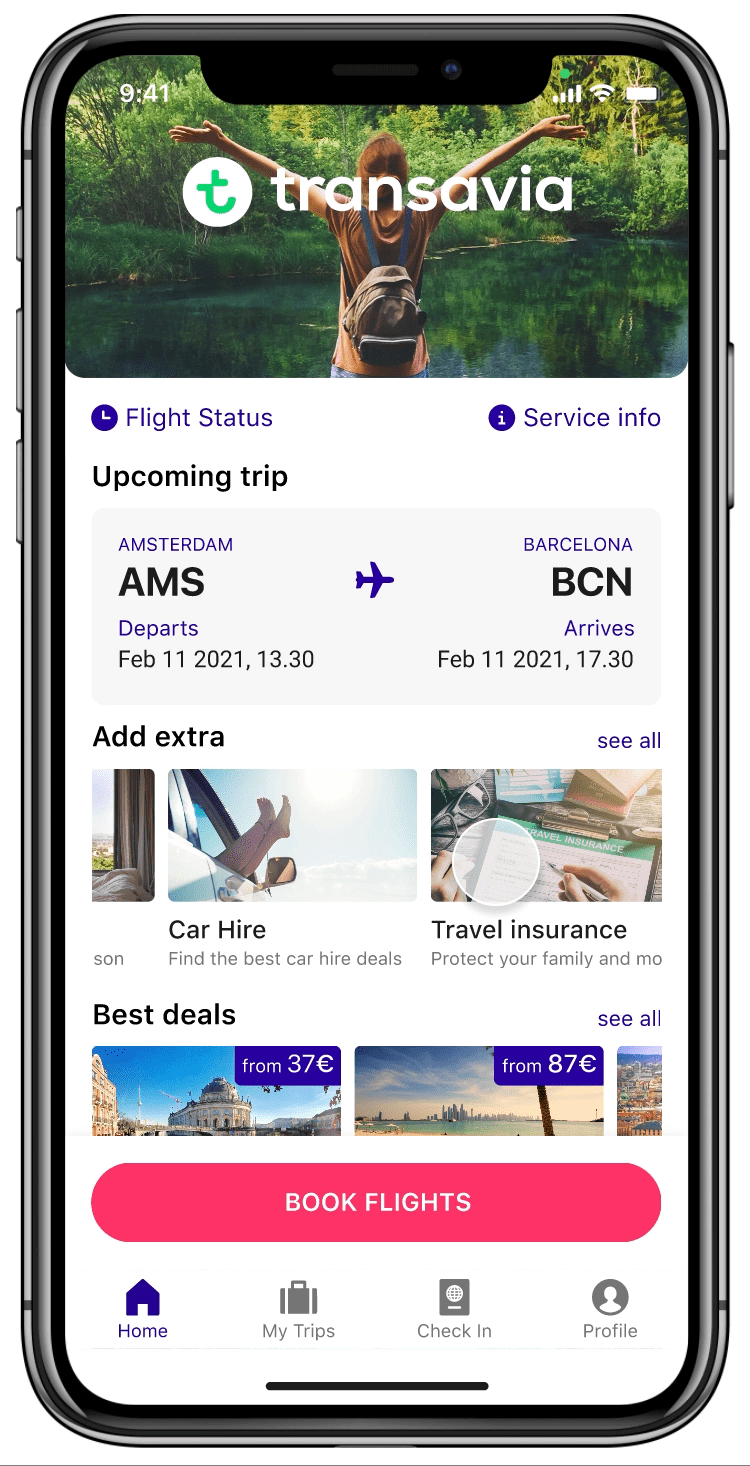Viewport: 750px width, 1466px height.
Task: Switch to the My Trips tab
Action: [x=298, y=1310]
